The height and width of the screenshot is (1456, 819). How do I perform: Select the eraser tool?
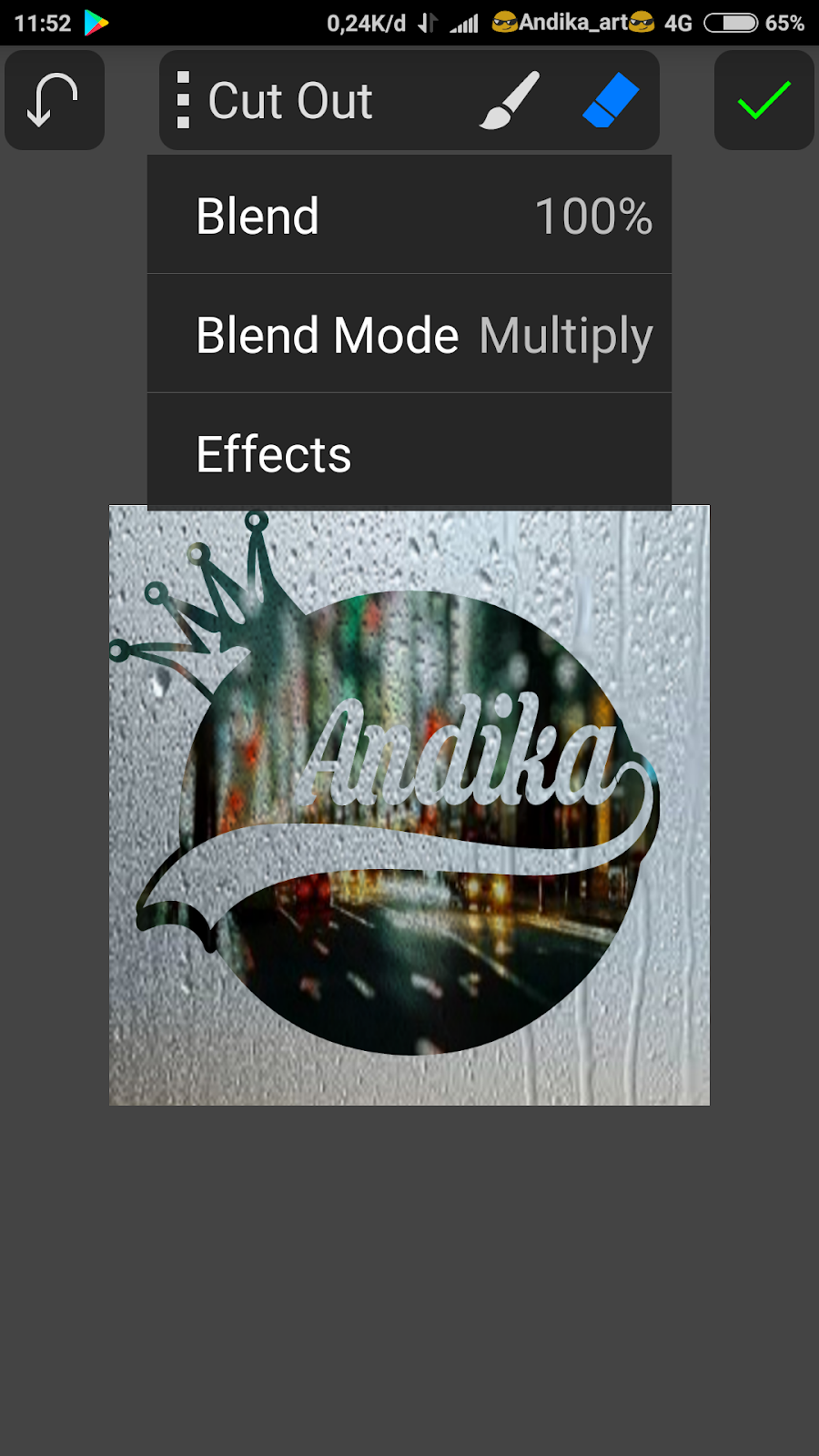tap(610, 100)
